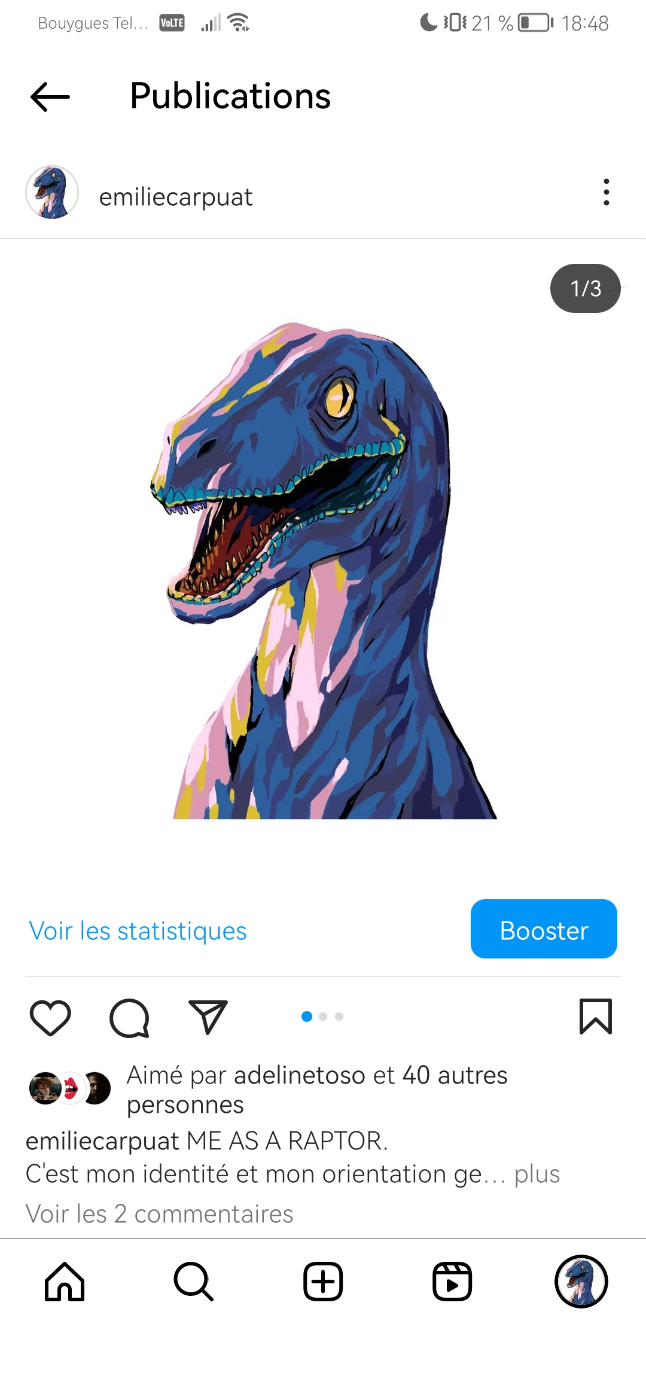Create a new post with plus tab

point(322,1282)
